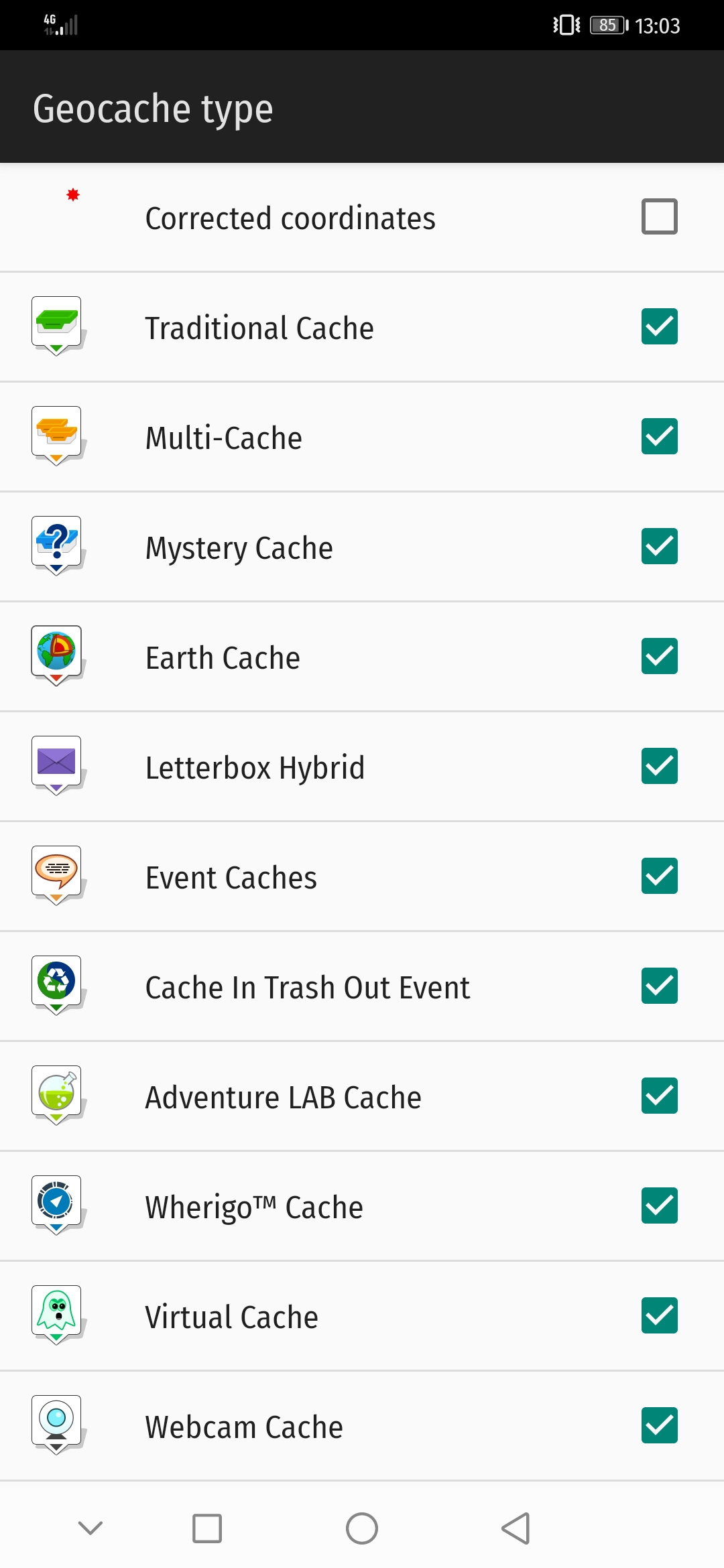This screenshot has width=724, height=1568.
Task: Uncheck the Wherigo Cache box
Action: click(659, 1205)
